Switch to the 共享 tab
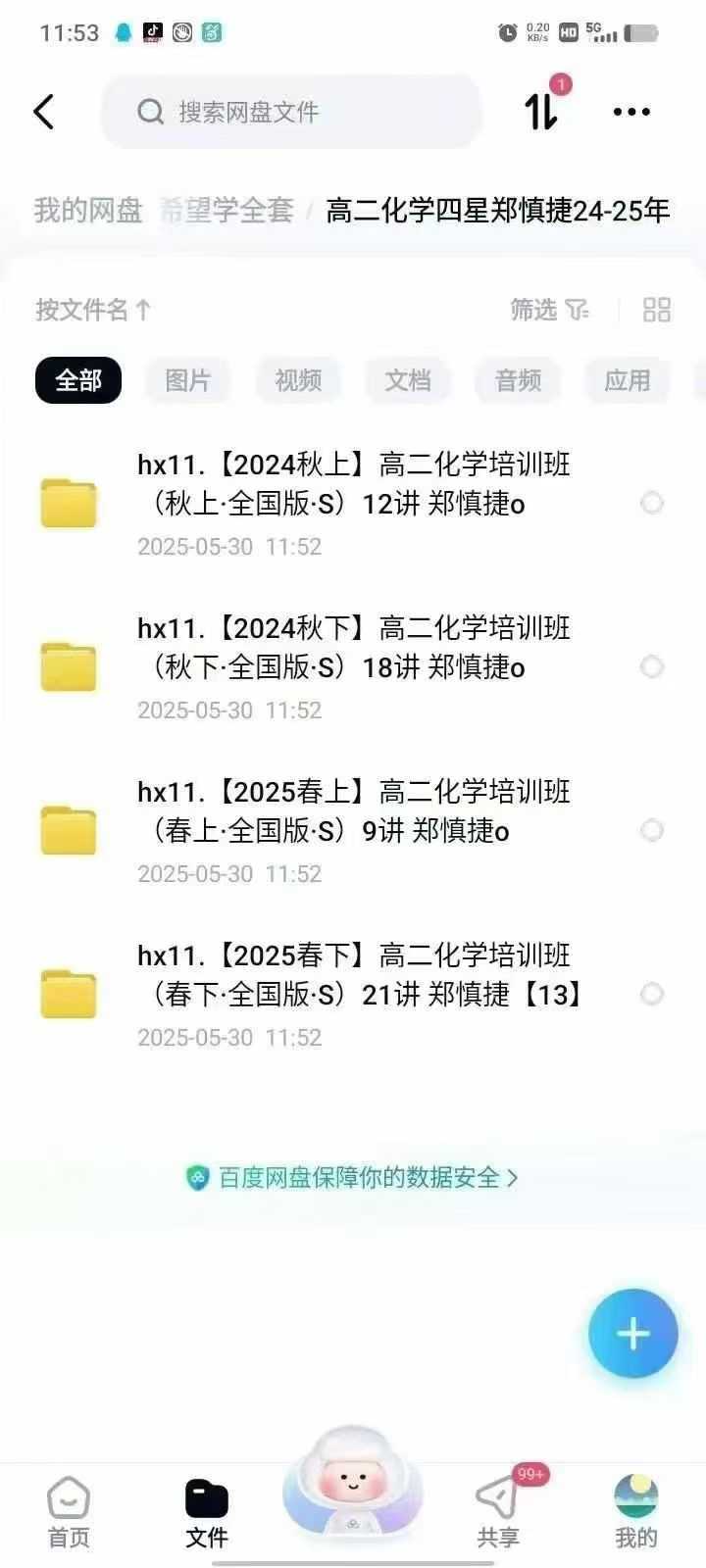The width and height of the screenshot is (706, 1568). point(498,1512)
